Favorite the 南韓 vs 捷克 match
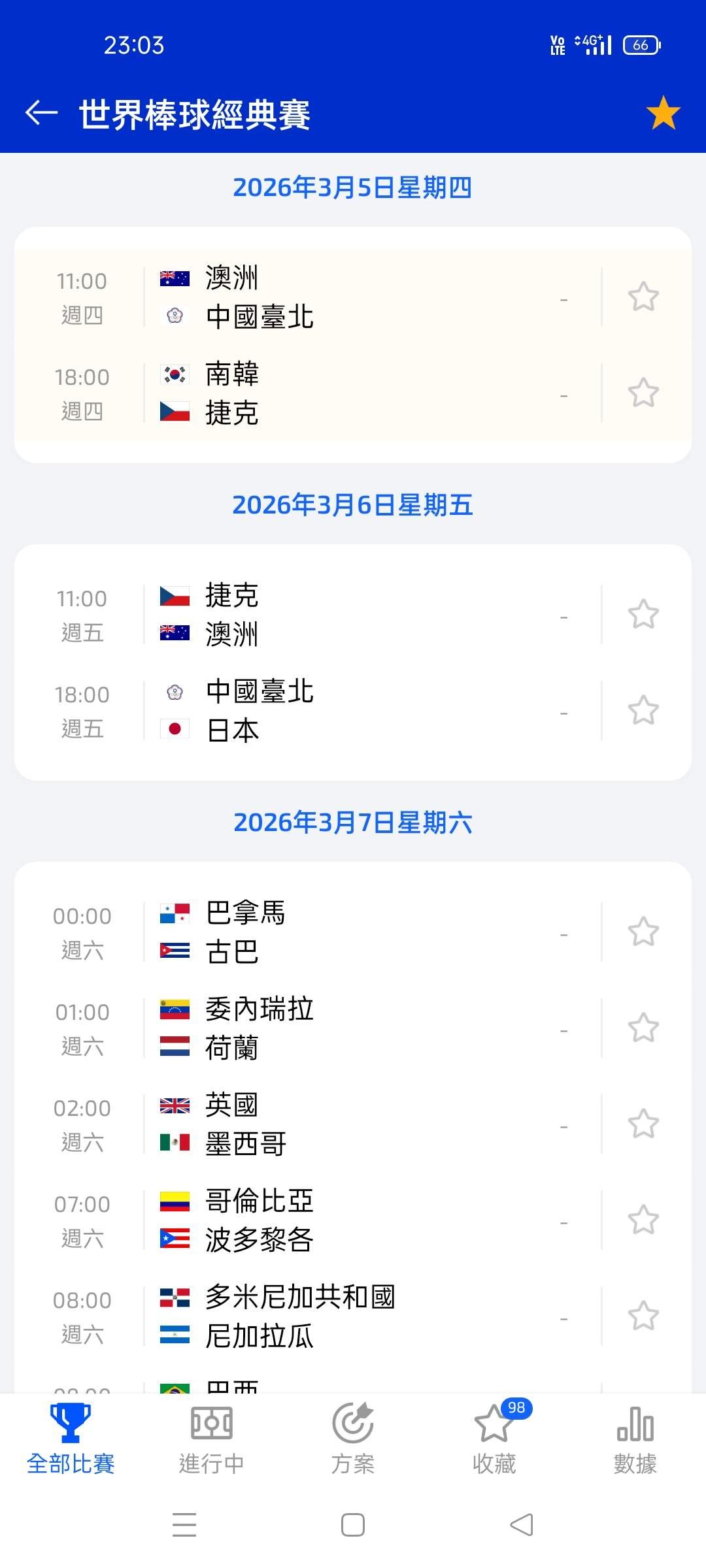This screenshot has height=1568, width=706. click(x=643, y=393)
